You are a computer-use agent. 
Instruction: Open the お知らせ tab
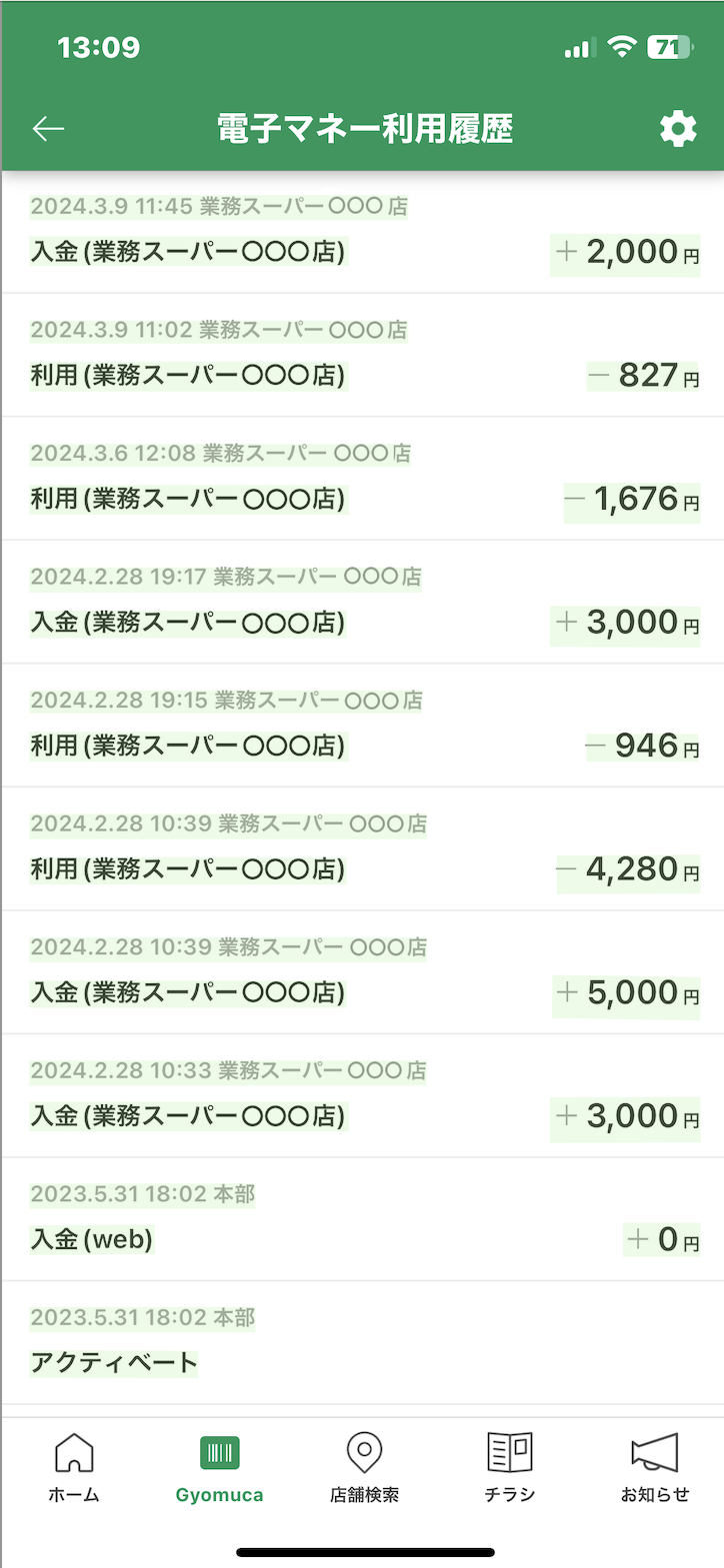pyautogui.click(x=655, y=1468)
